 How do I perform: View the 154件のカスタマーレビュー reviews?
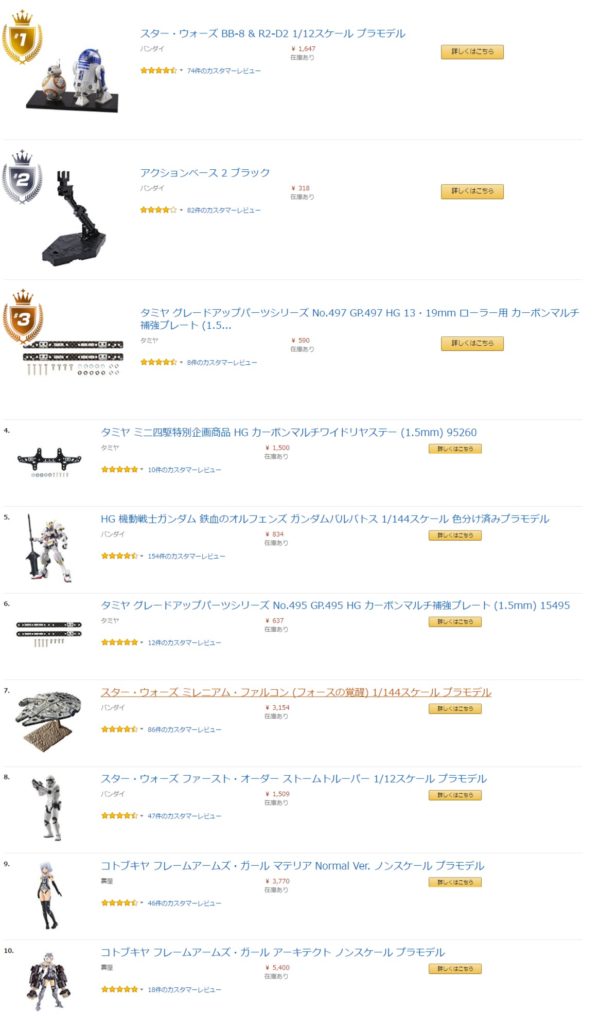[x=186, y=556]
